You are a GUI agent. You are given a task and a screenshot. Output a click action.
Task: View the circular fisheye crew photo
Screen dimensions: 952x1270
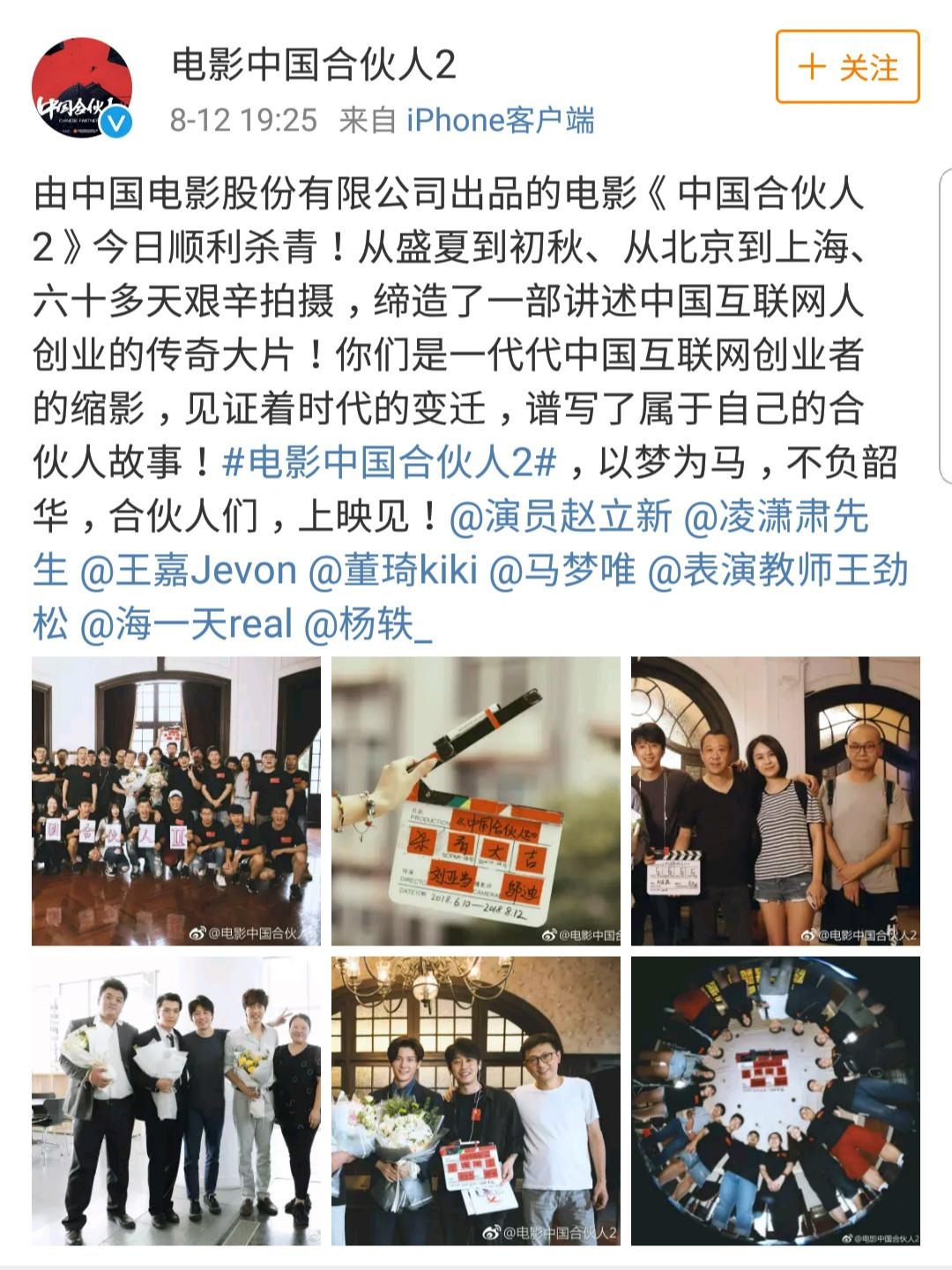point(775,1101)
